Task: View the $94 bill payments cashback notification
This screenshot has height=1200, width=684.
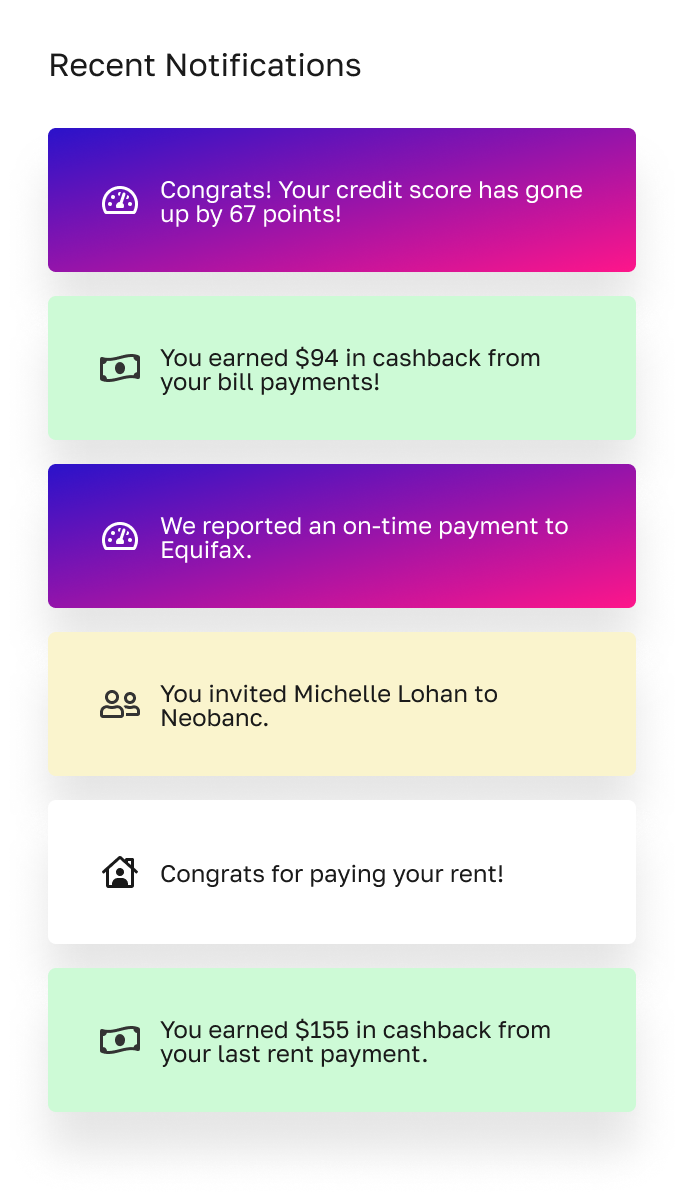Action: [342, 368]
